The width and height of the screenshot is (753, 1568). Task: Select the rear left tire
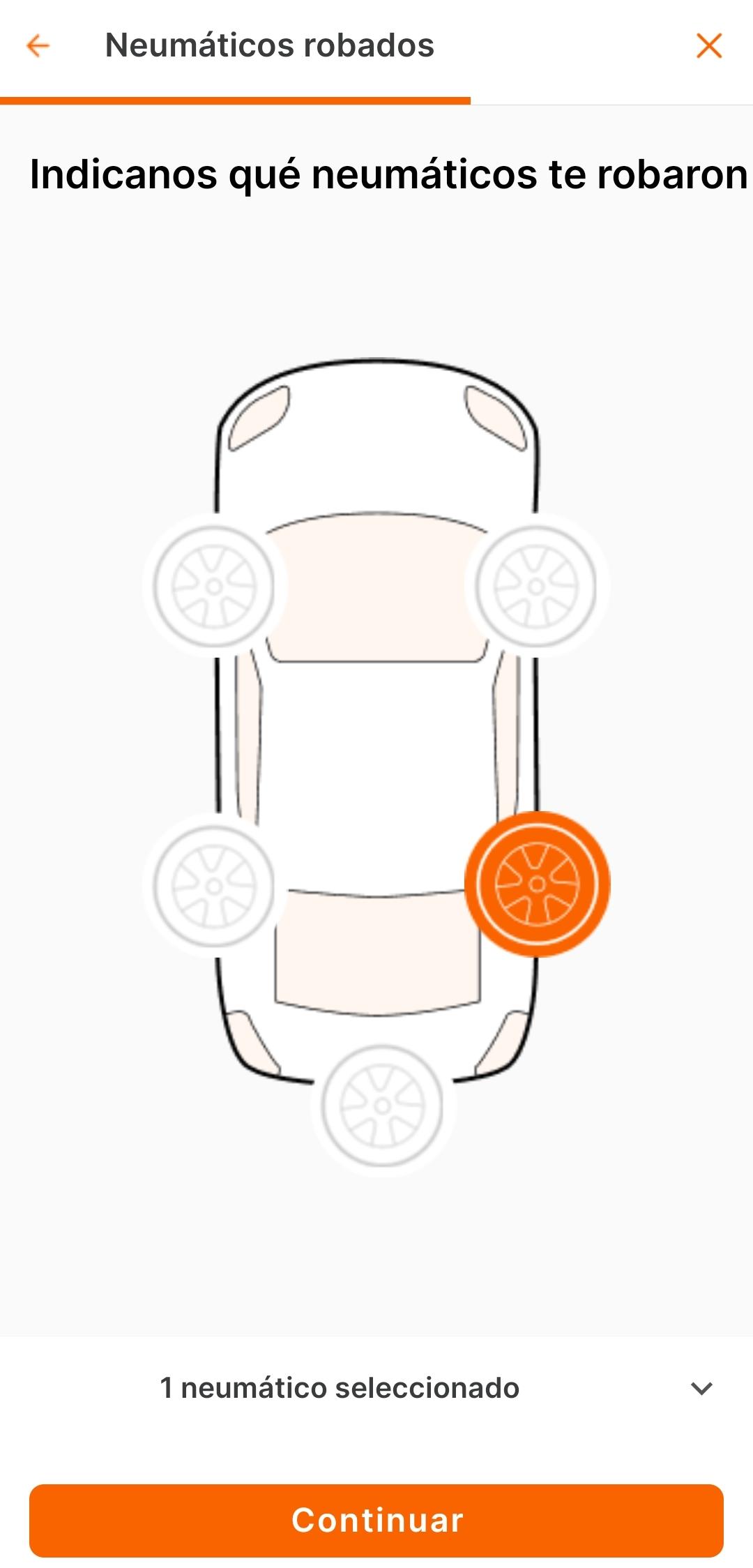coord(215,886)
